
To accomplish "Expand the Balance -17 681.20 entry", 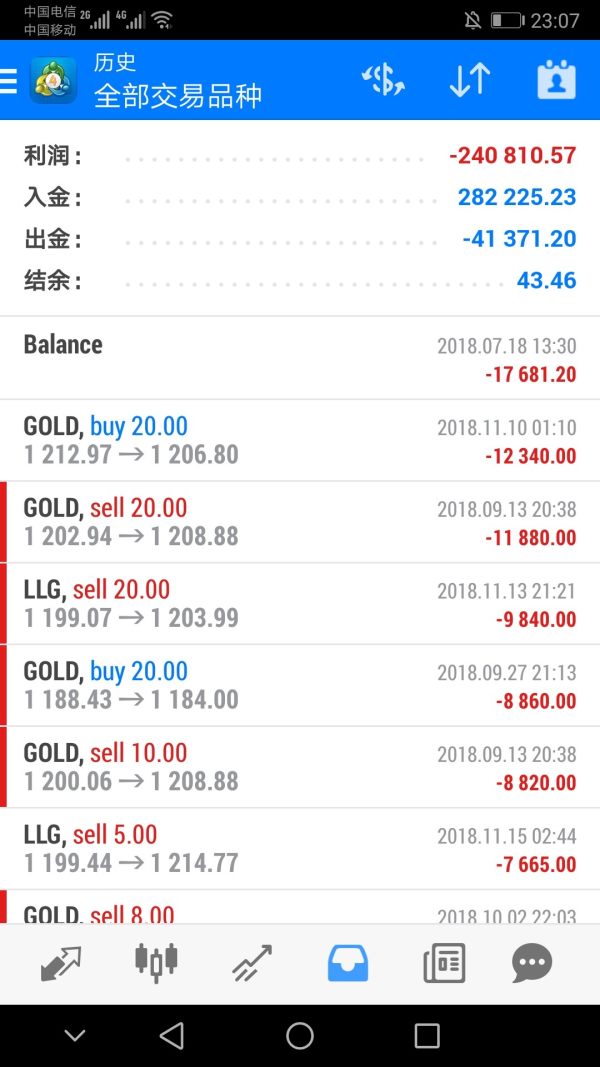I will 300,358.
